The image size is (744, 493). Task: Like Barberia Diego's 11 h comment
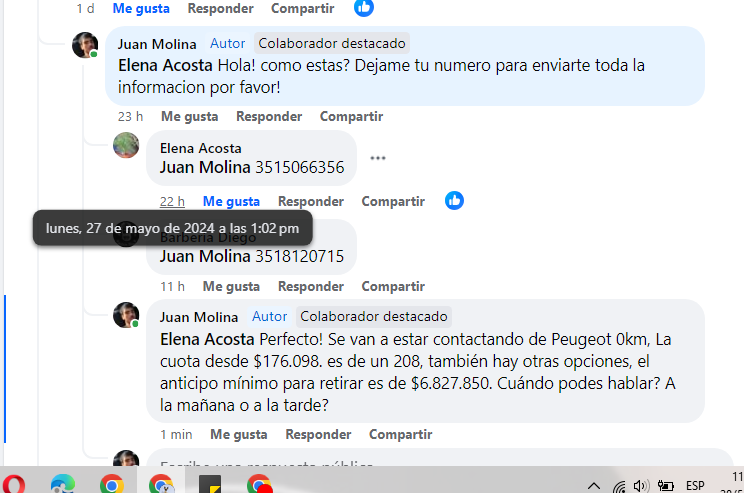pyautogui.click(x=231, y=287)
